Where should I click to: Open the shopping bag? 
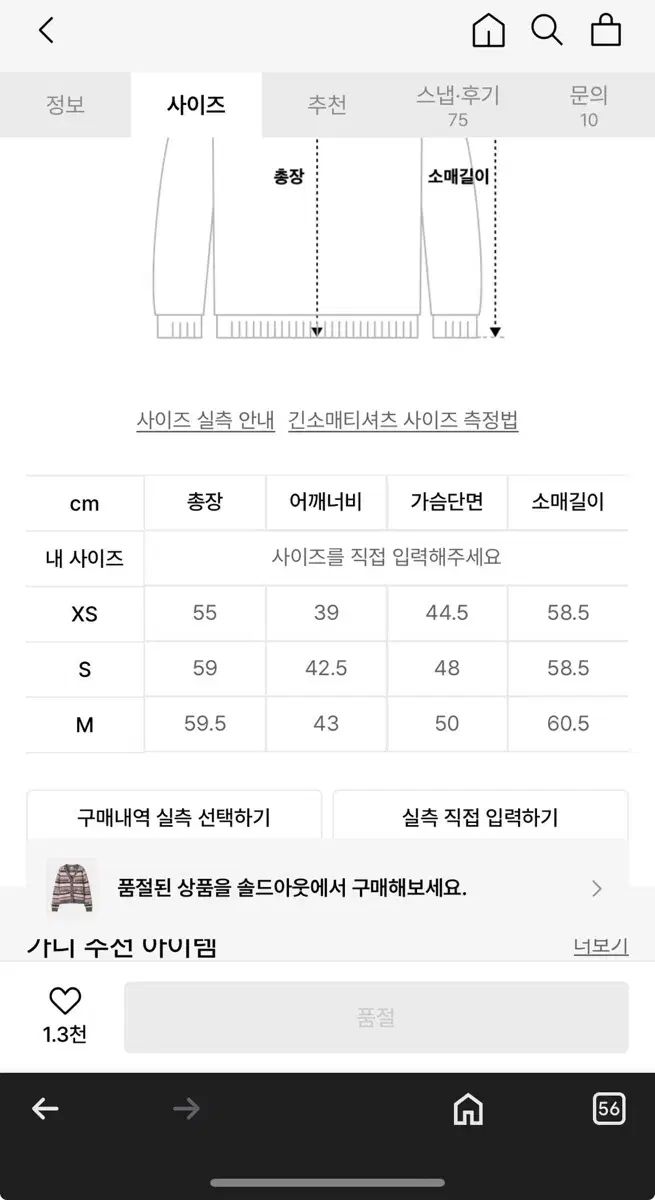tap(606, 30)
